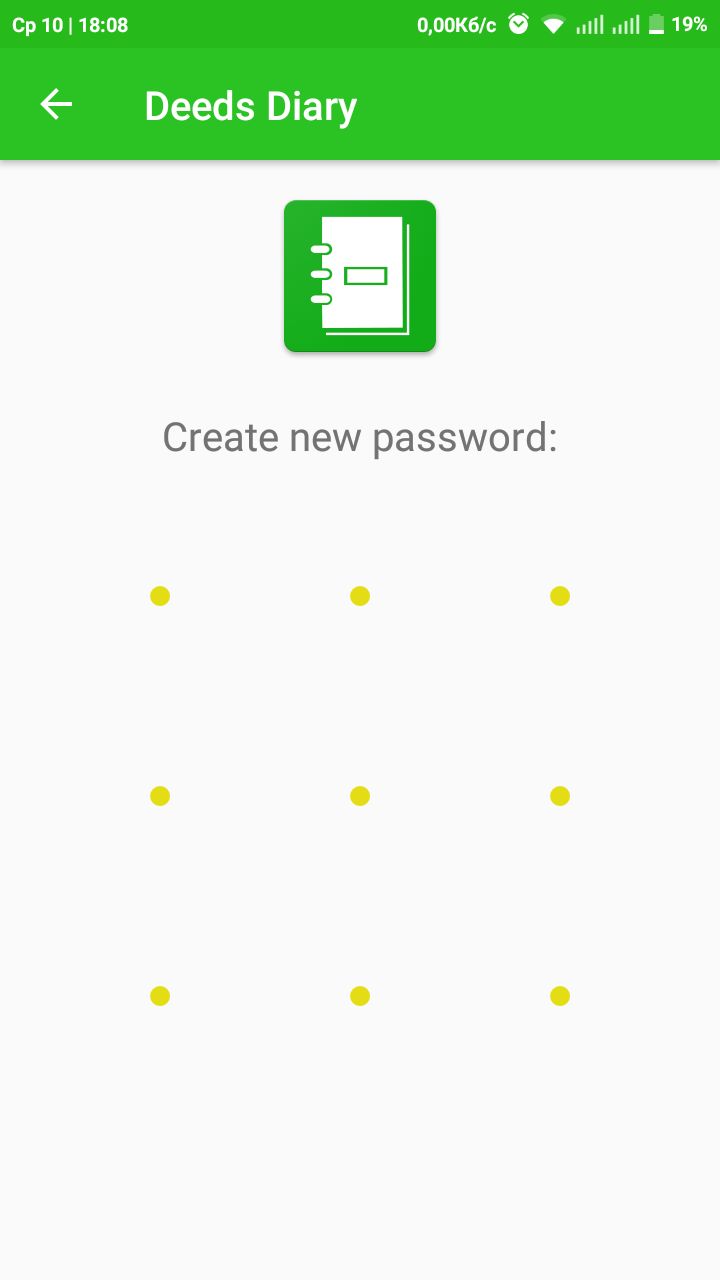Viewport: 720px width, 1280px height.
Task: Select the bottom-middle pattern dot
Action: point(360,996)
